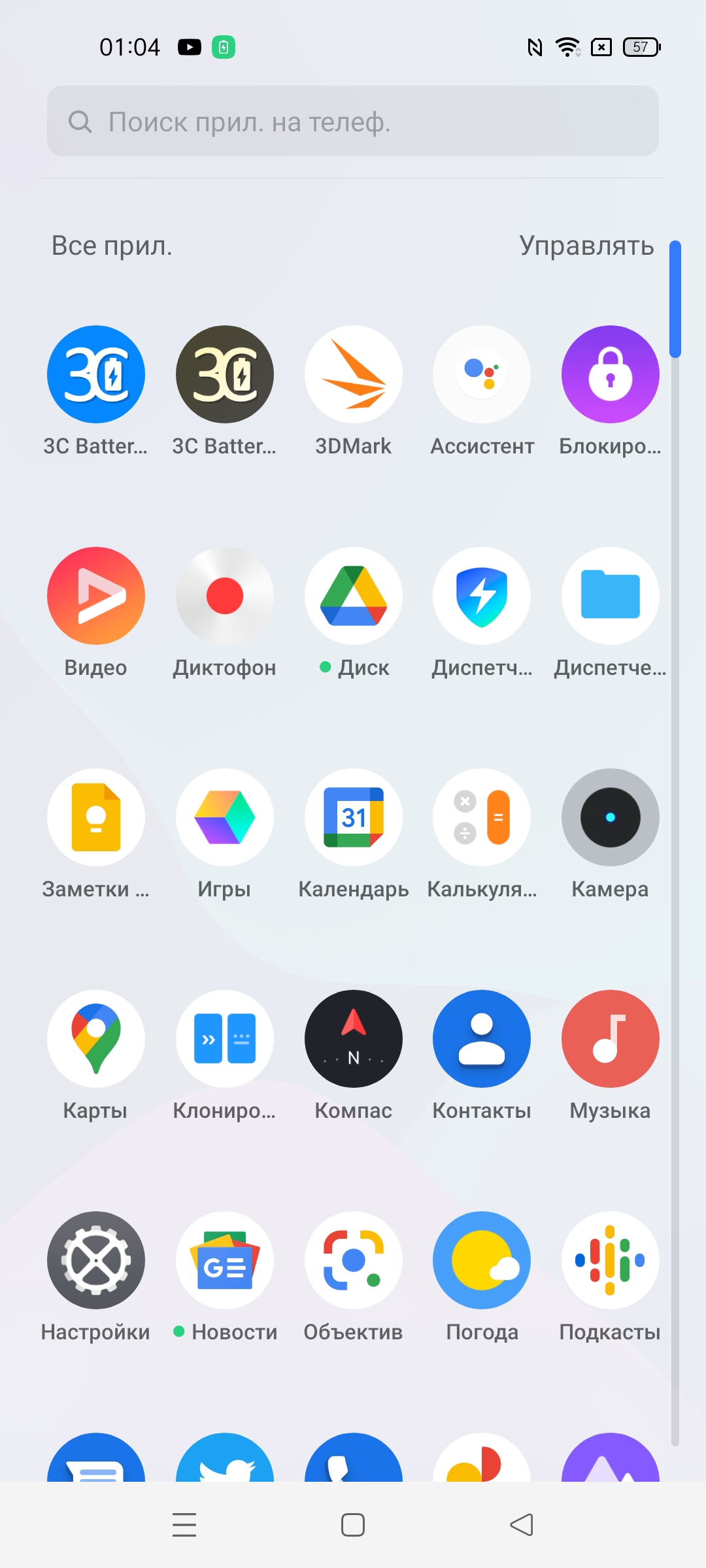Viewport: 706px width, 1568px height.
Task: Open Google Ассистент
Action: click(x=482, y=375)
